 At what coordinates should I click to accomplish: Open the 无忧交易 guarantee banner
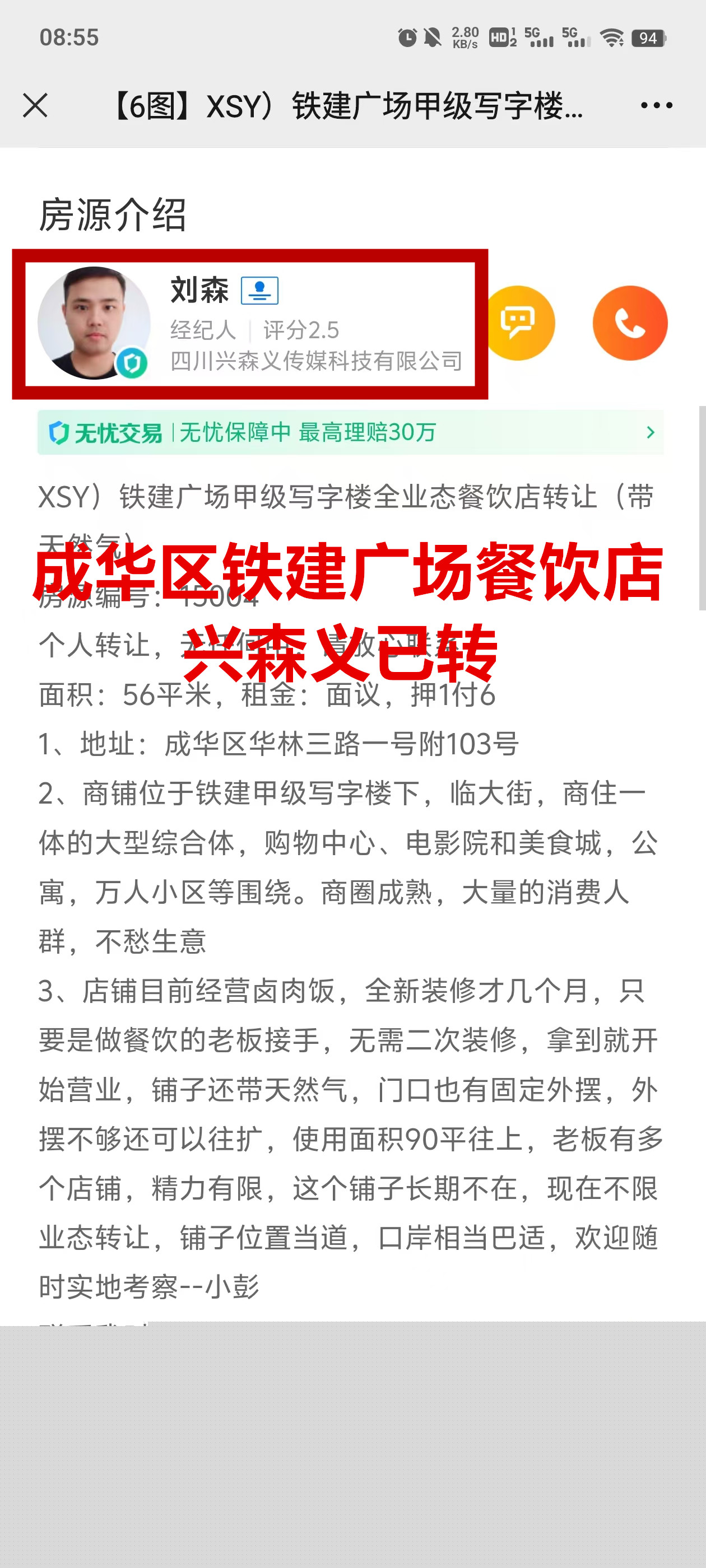(x=350, y=432)
